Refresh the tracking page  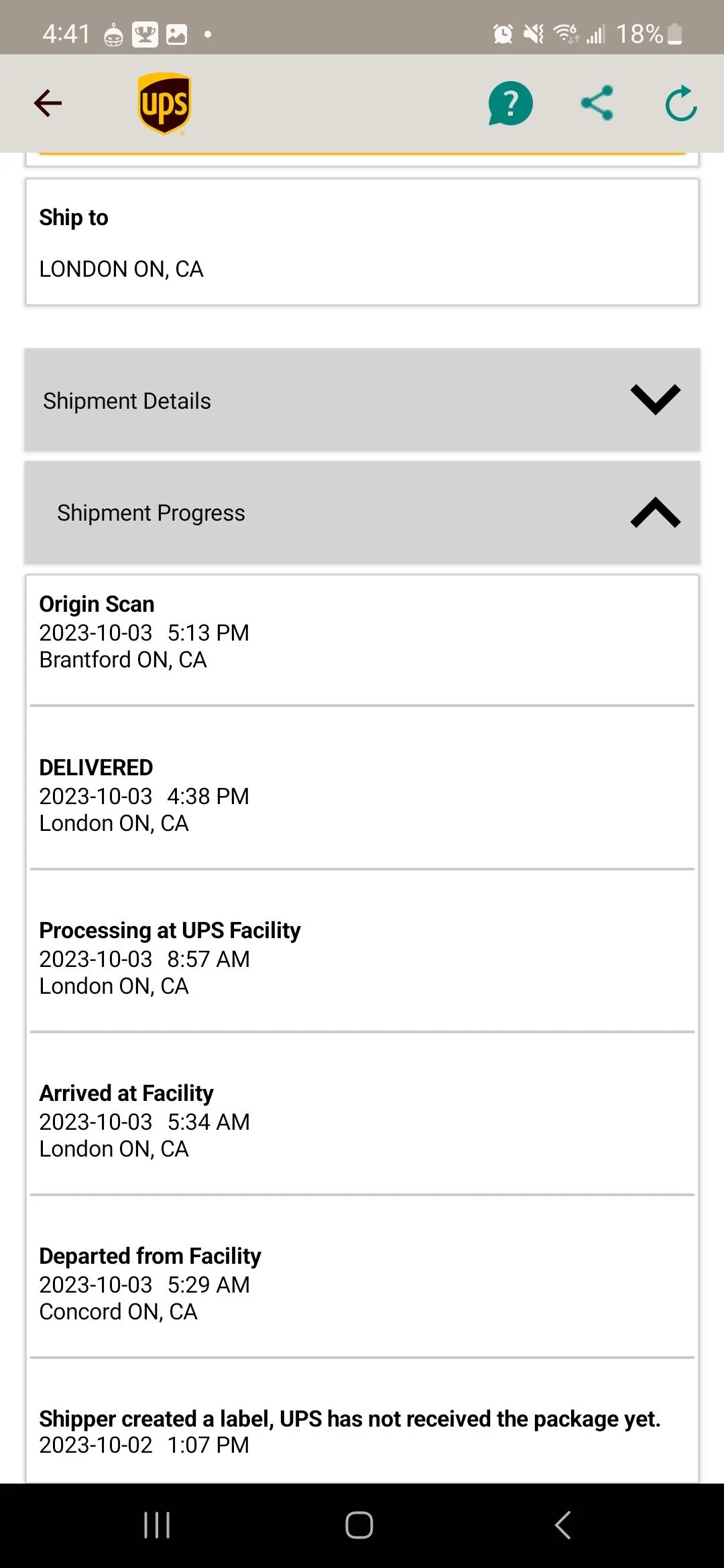click(x=680, y=103)
